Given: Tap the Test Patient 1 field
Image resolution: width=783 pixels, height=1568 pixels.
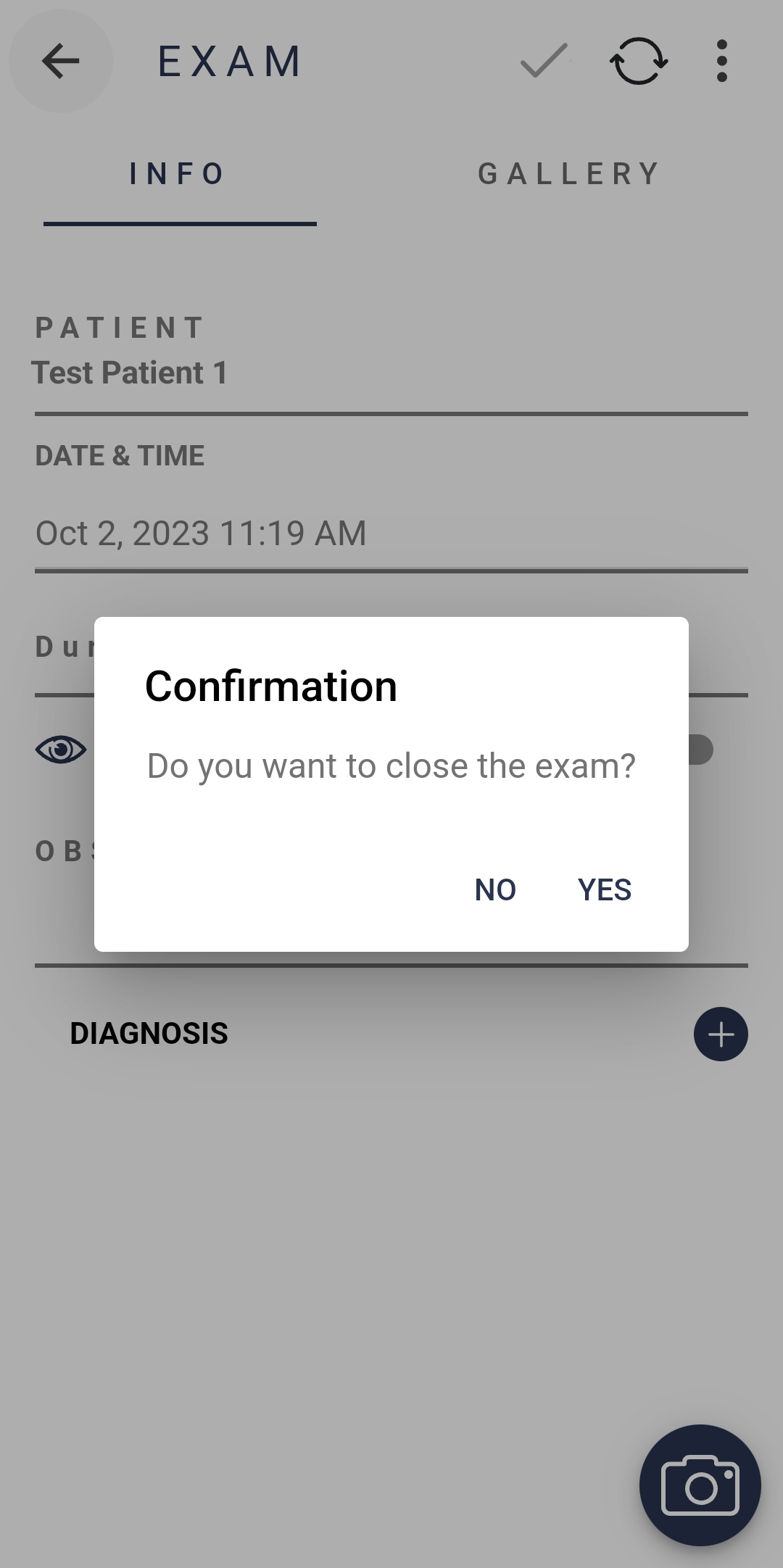Looking at the screenshot, I should click(391, 373).
